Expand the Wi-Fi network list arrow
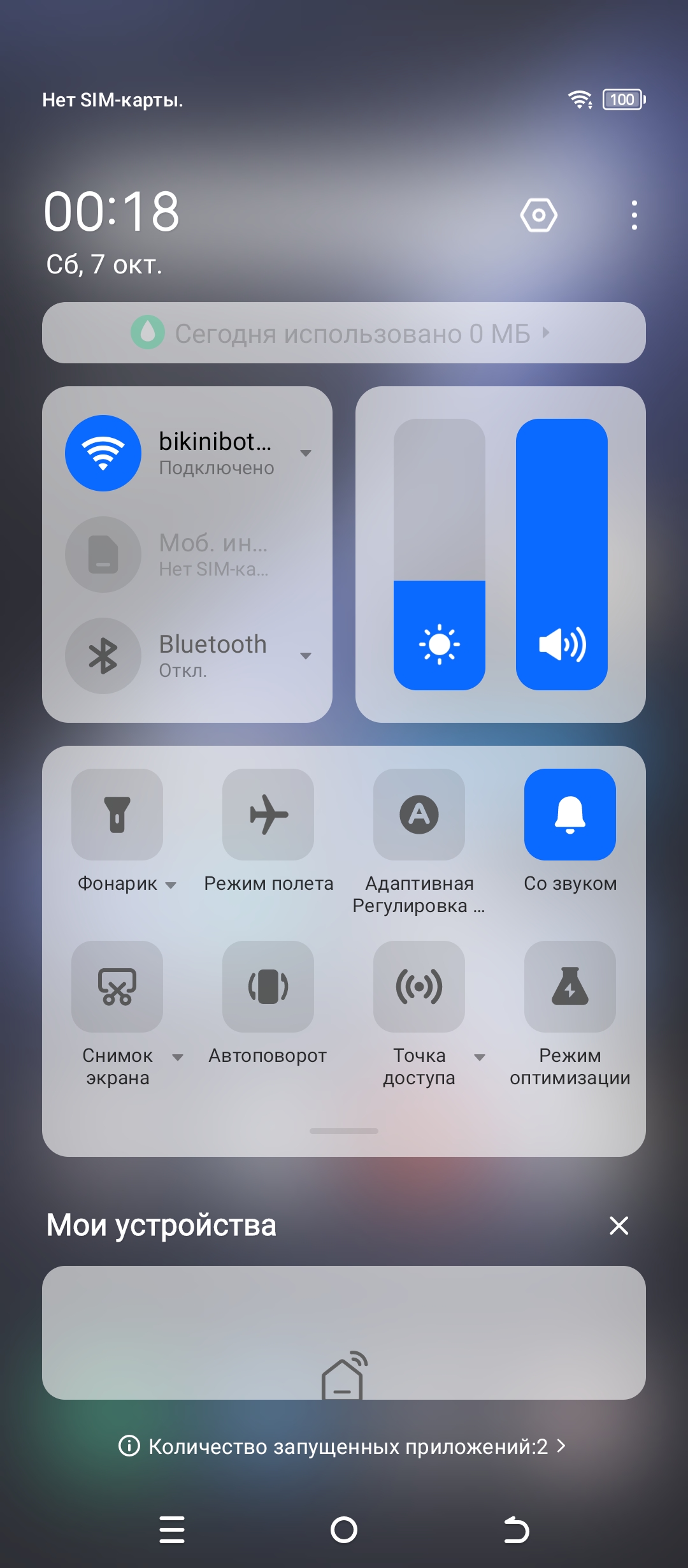The image size is (688, 1568). click(306, 453)
